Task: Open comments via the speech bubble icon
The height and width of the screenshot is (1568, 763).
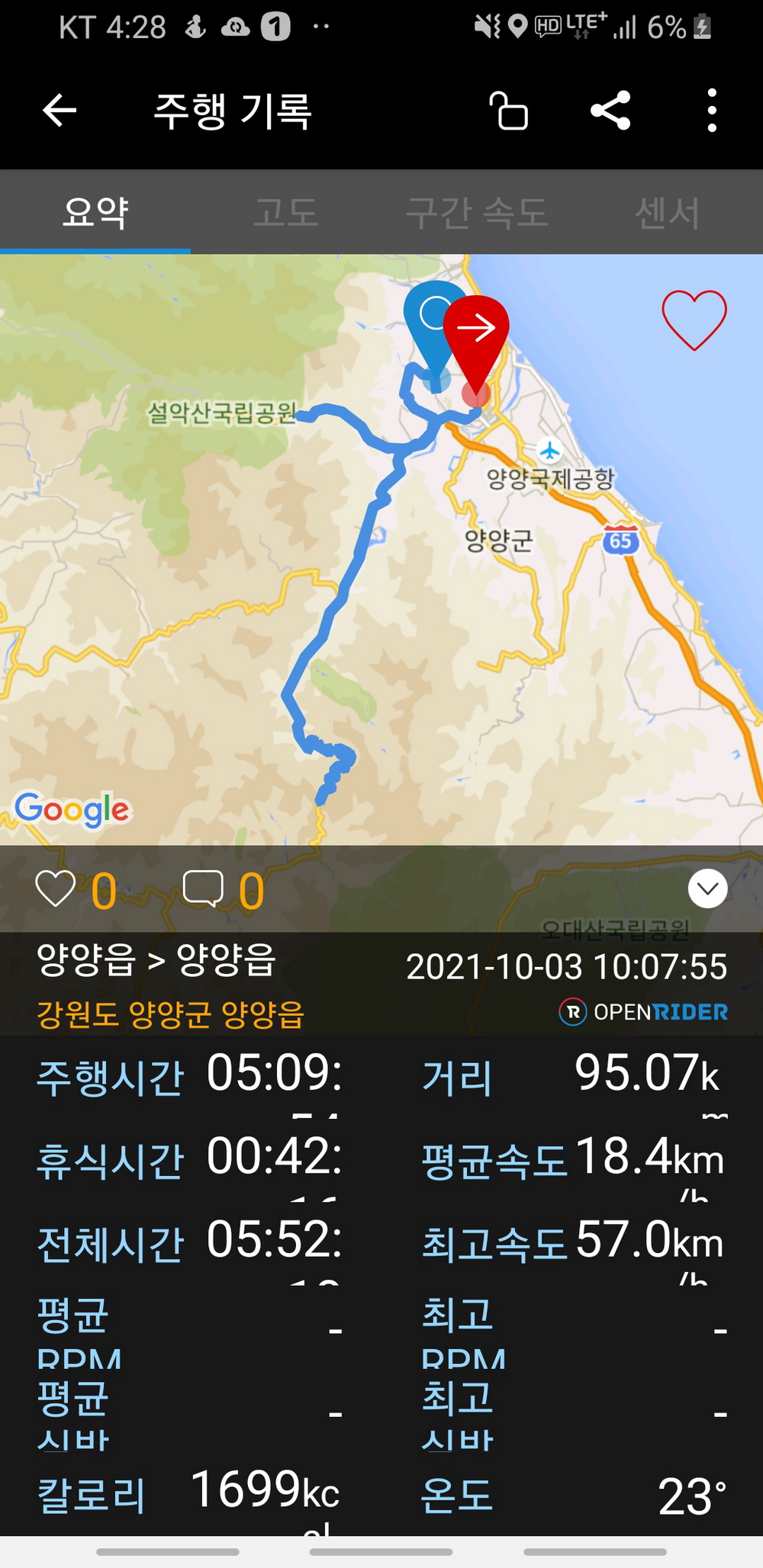Action: pyautogui.click(x=203, y=889)
